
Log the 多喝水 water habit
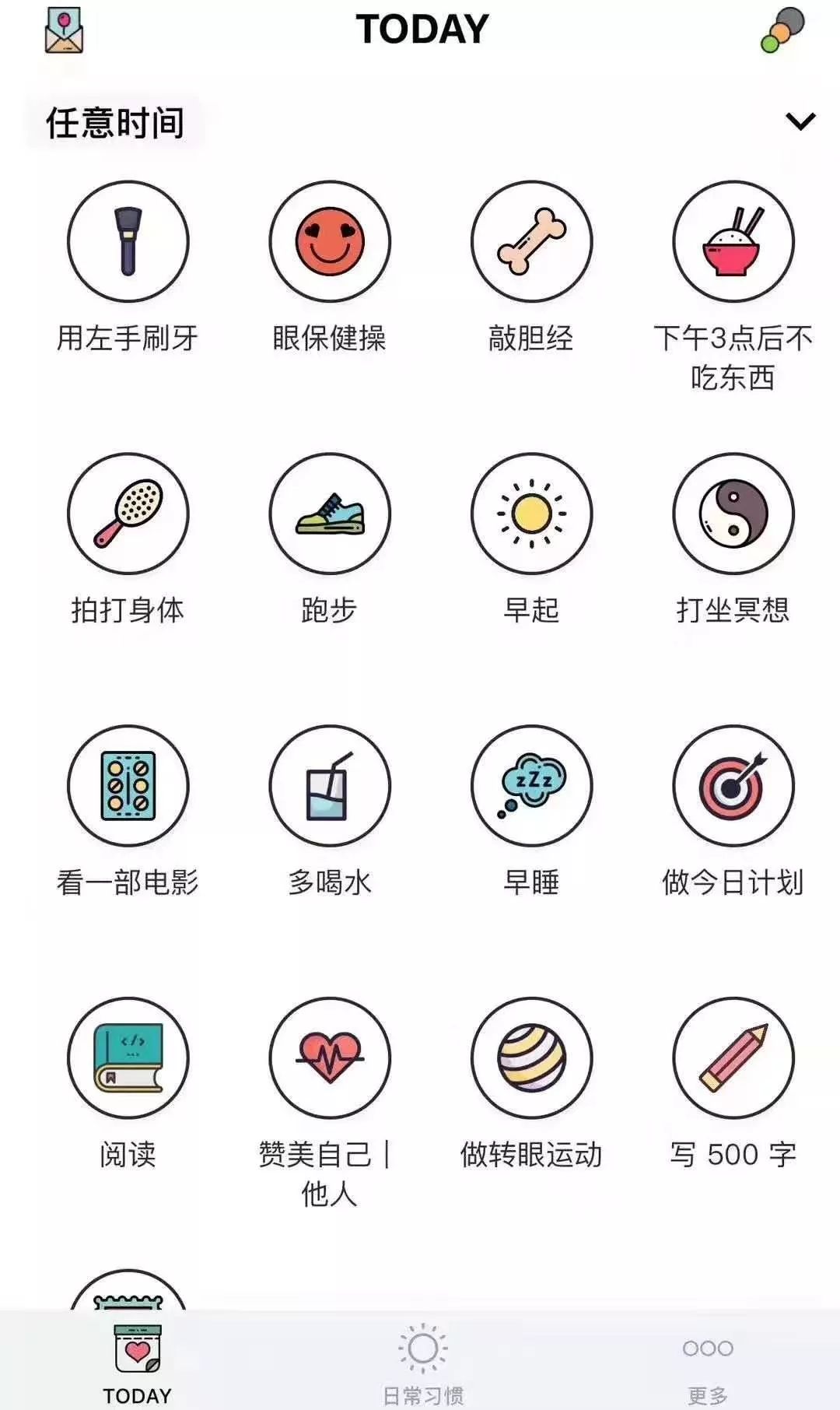coord(330,786)
